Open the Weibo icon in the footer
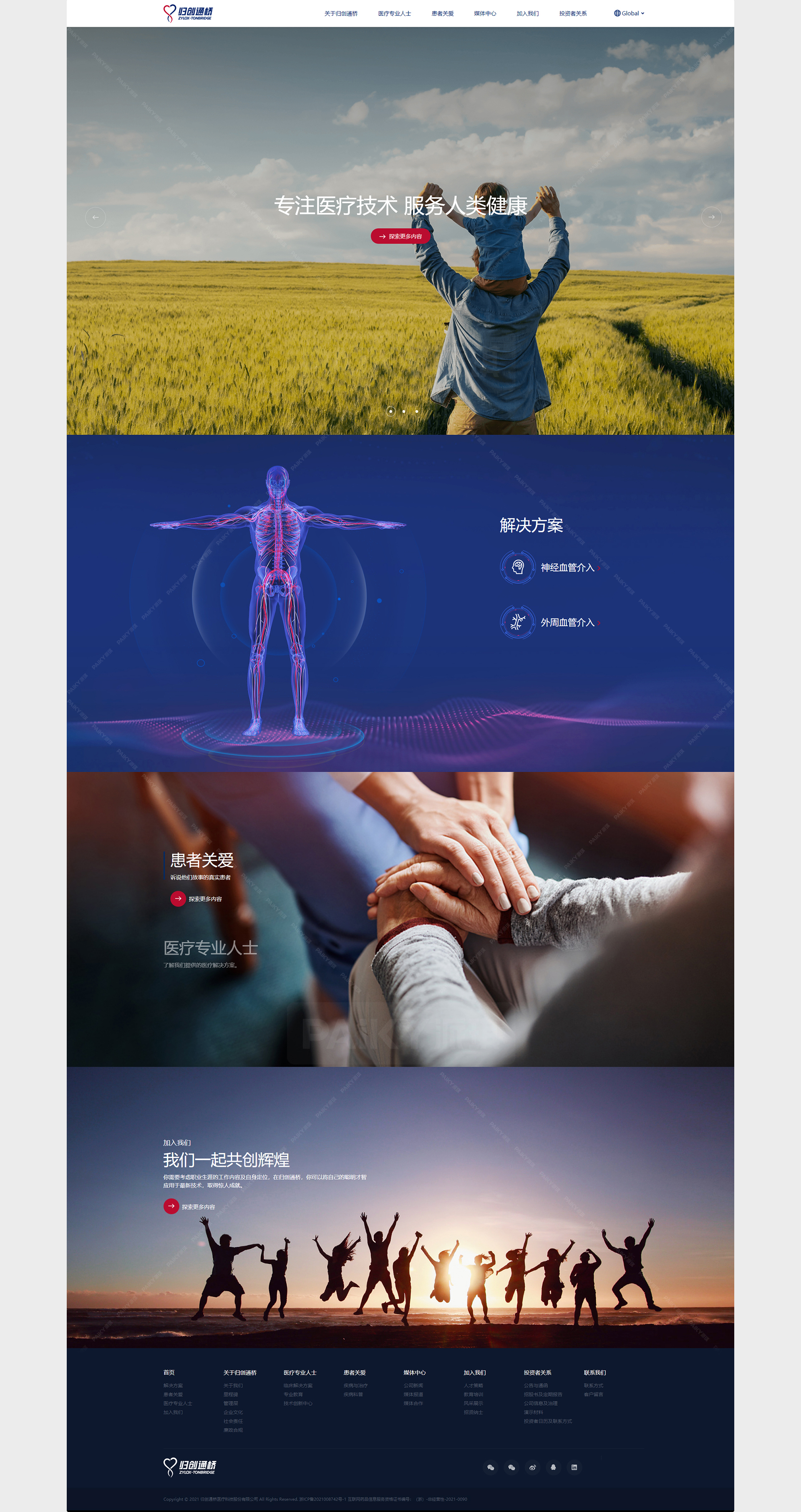This screenshot has width=801, height=1512. 532,1467
